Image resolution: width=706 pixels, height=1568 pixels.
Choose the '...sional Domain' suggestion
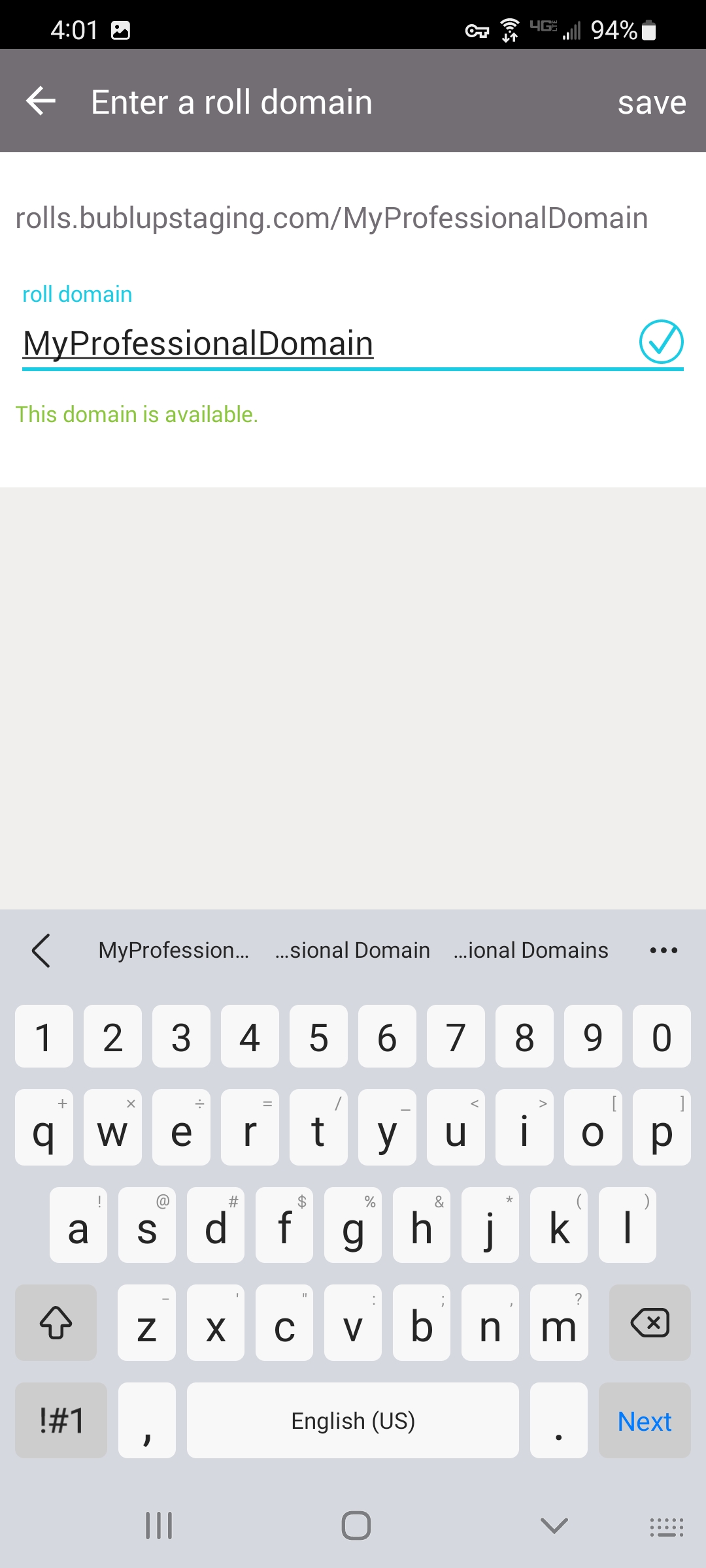coord(352,950)
